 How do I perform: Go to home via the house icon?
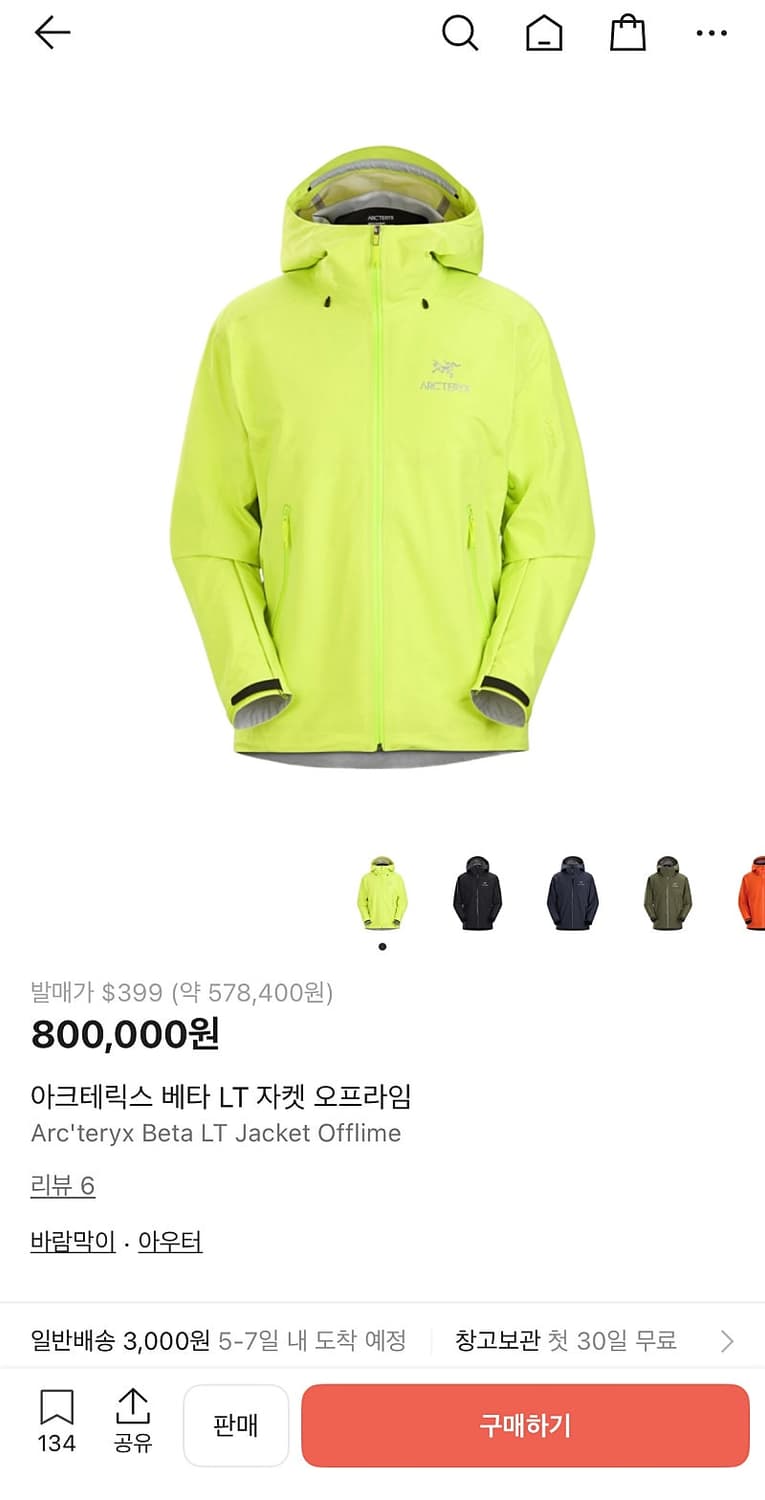pyautogui.click(x=544, y=32)
